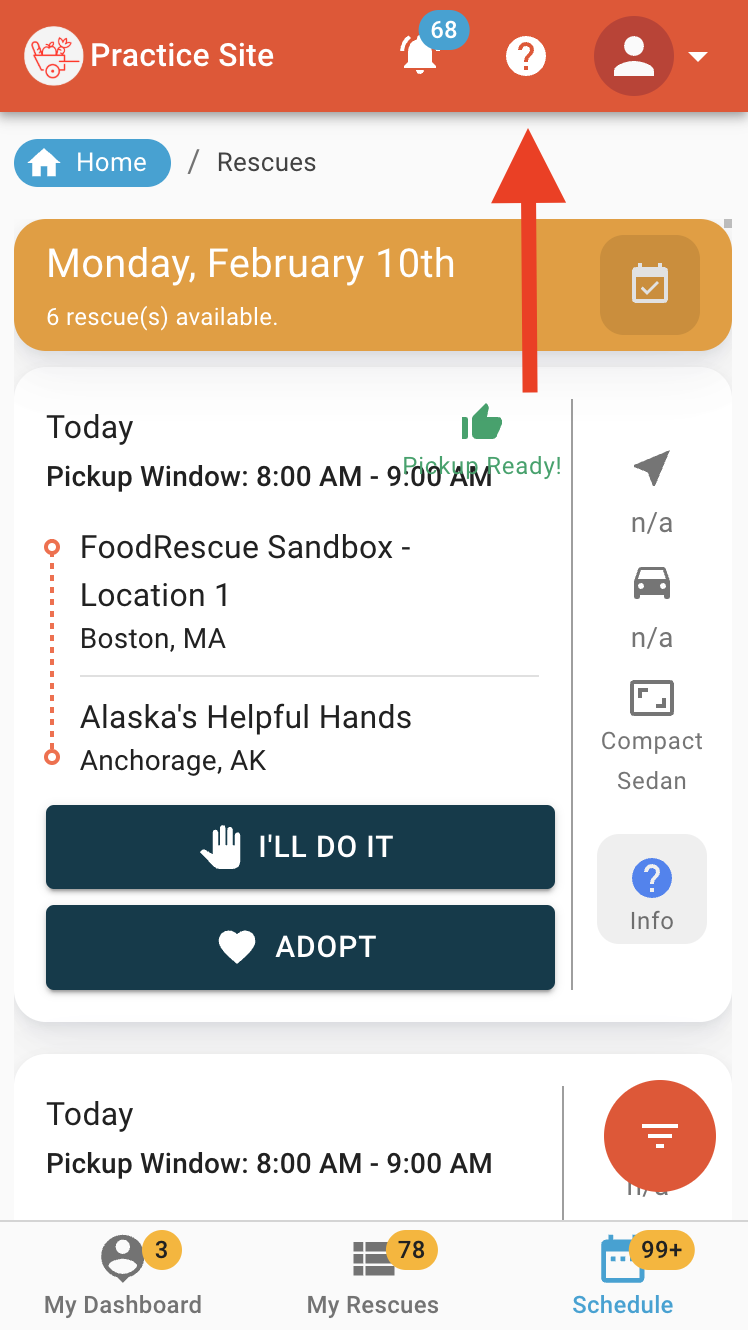Go to Home via breadcrumb

pyautogui.click(x=92, y=163)
